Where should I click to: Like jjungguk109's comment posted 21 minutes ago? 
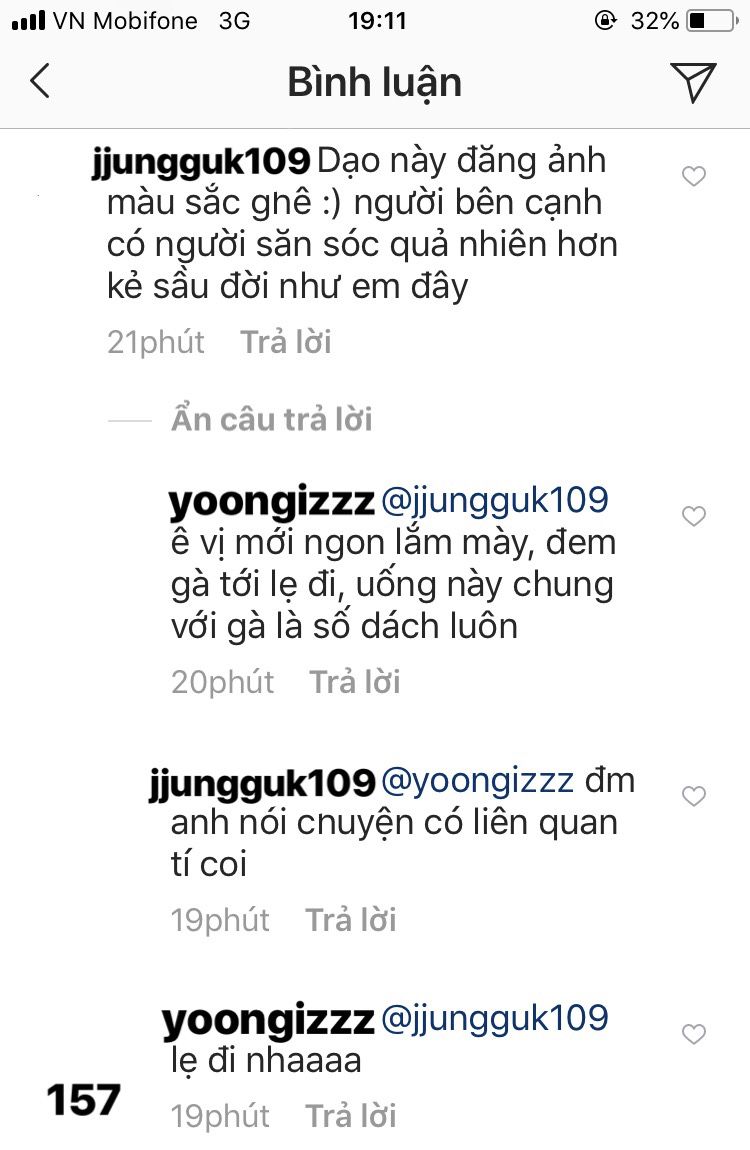[x=694, y=176]
